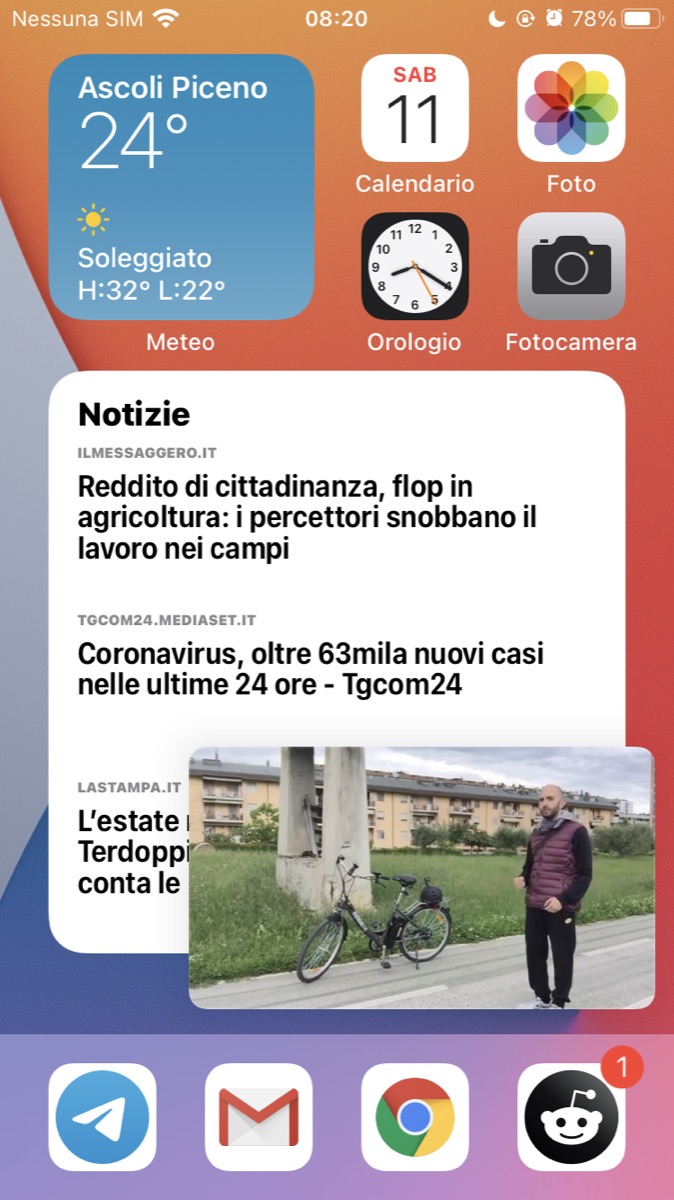The width and height of the screenshot is (674, 1200).
Task: Open Telegram from the dock
Action: click(x=103, y=1116)
